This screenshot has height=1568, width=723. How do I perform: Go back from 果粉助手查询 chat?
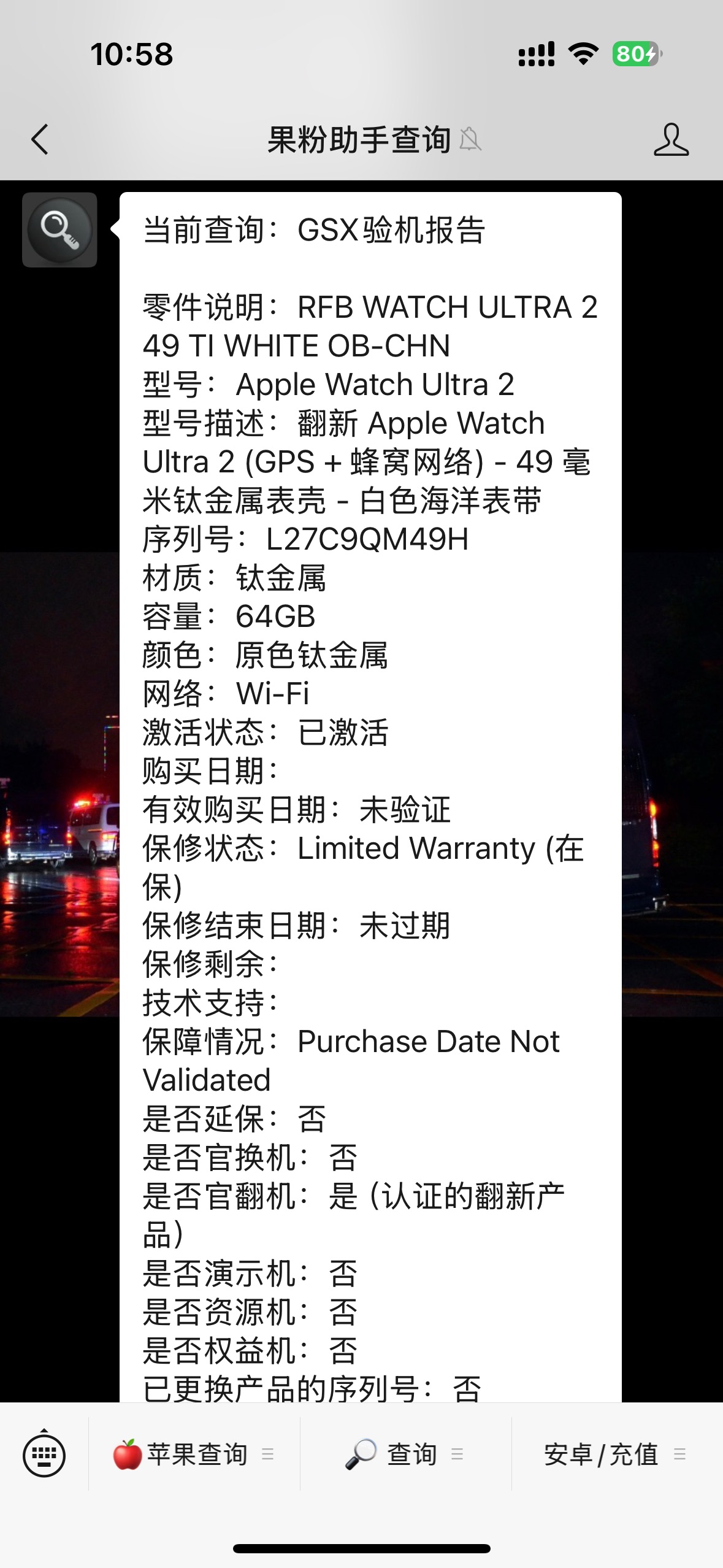(x=40, y=139)
